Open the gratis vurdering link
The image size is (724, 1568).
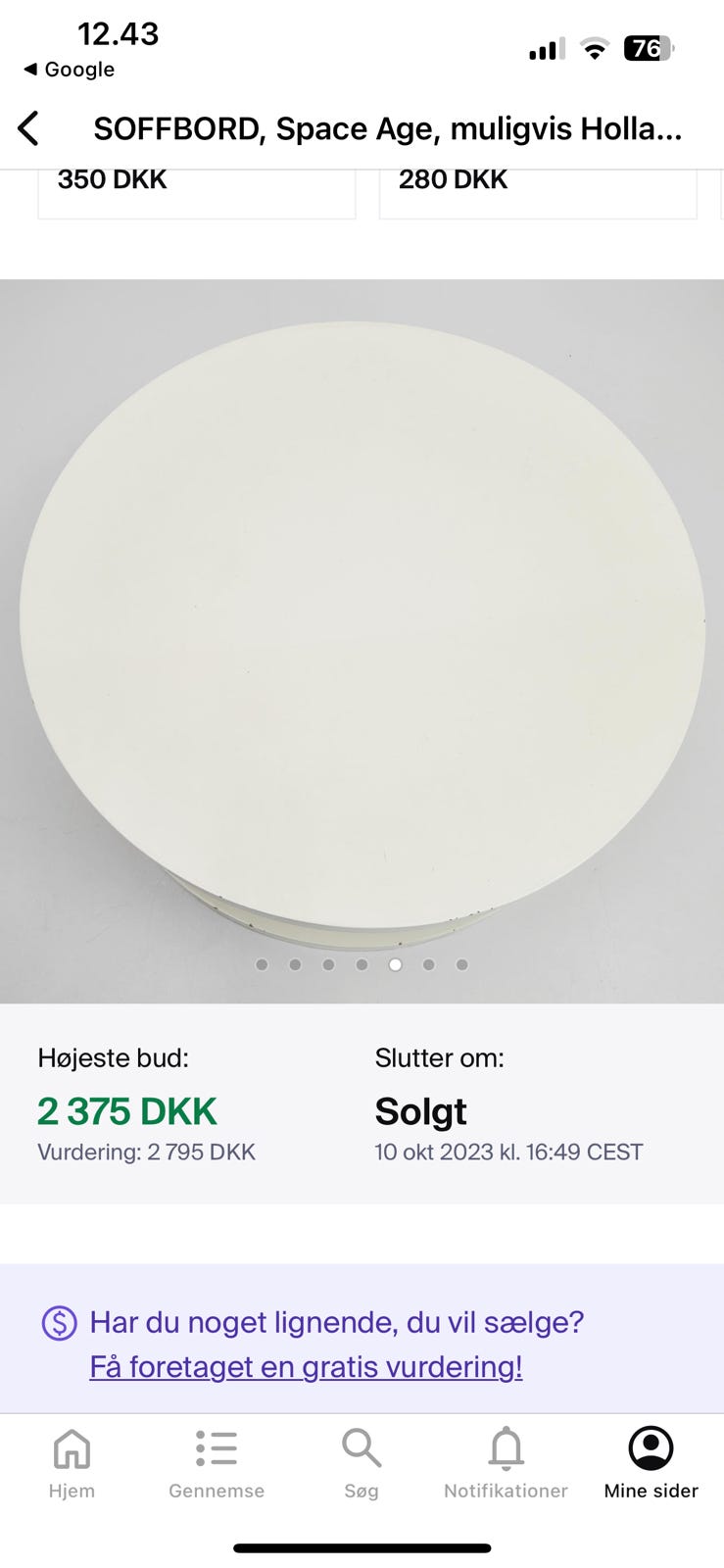tap(307, 1366)
